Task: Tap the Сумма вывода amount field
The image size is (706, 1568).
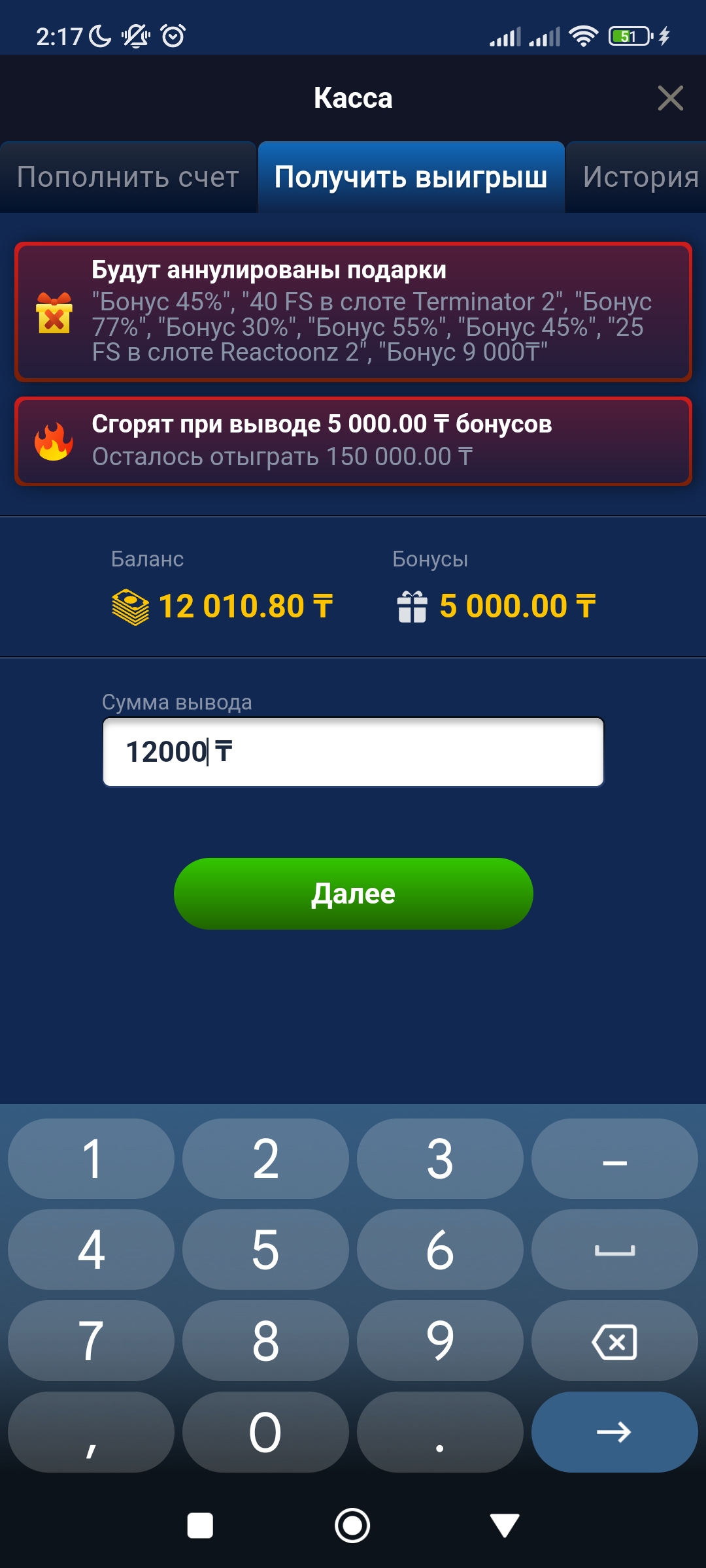Action: pos(353,752)
